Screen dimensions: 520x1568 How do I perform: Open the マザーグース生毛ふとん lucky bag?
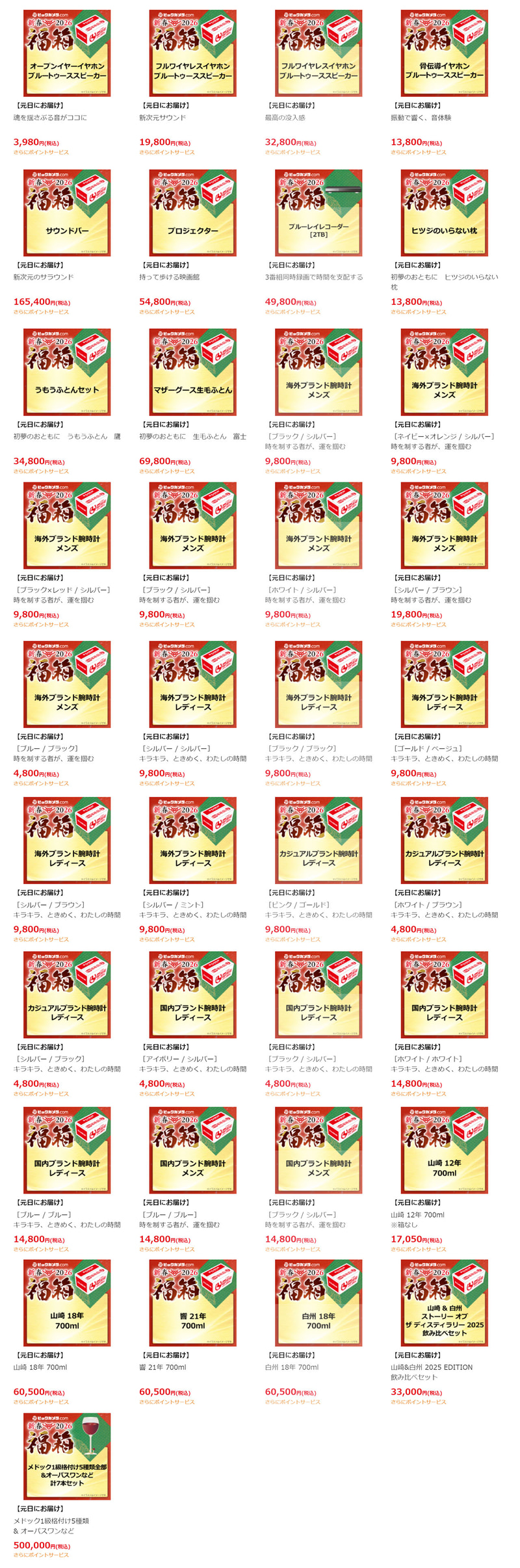[x=192, y=372]
